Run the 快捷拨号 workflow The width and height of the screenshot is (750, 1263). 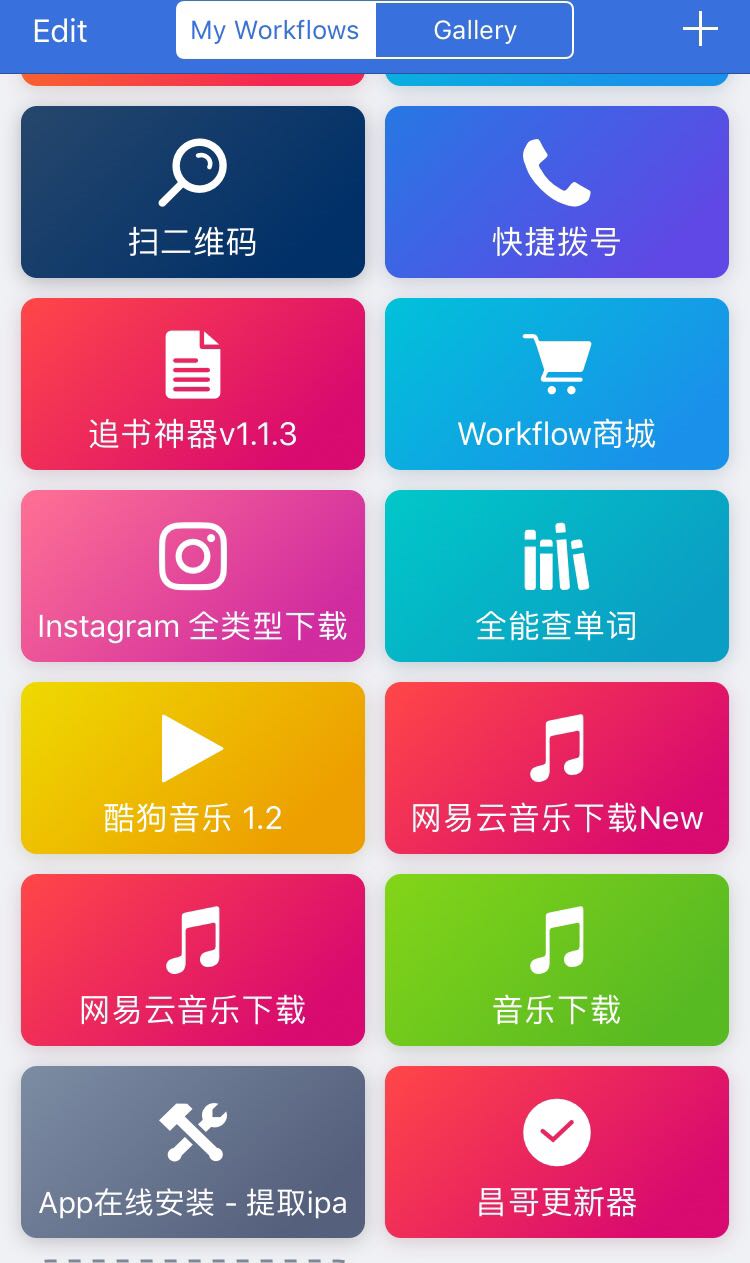click(x=557, y=192)
